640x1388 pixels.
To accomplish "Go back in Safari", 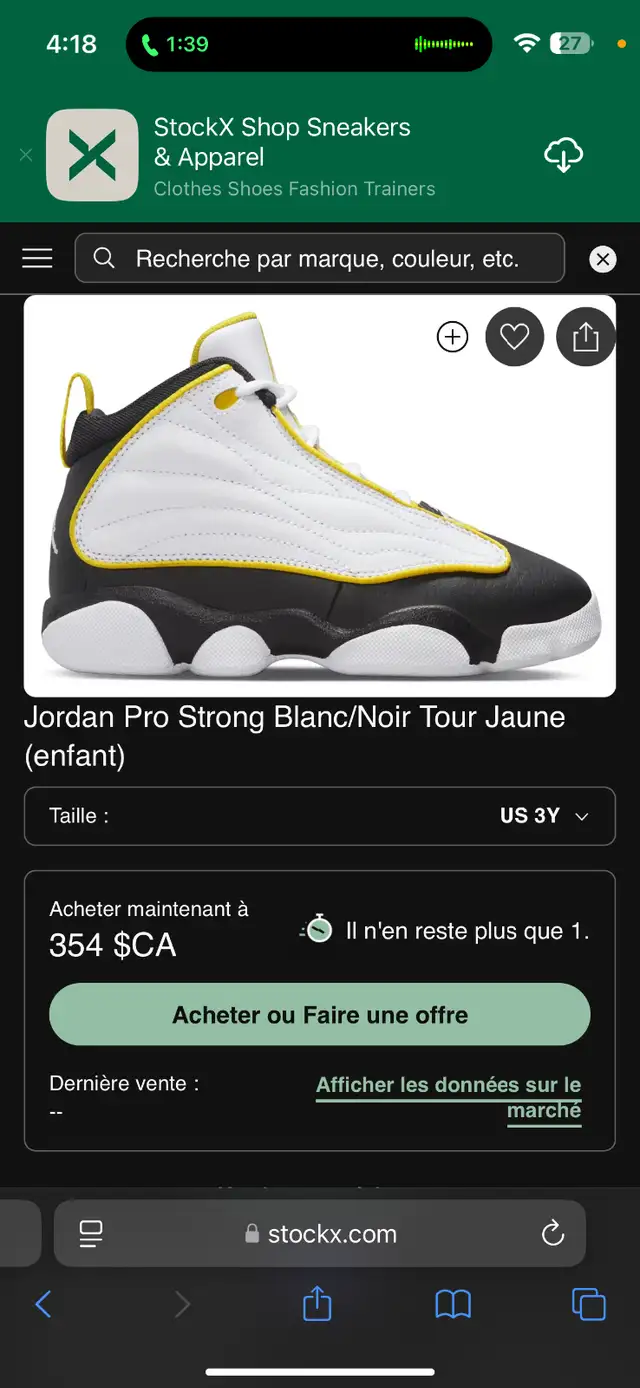I will click(43, 1304).
